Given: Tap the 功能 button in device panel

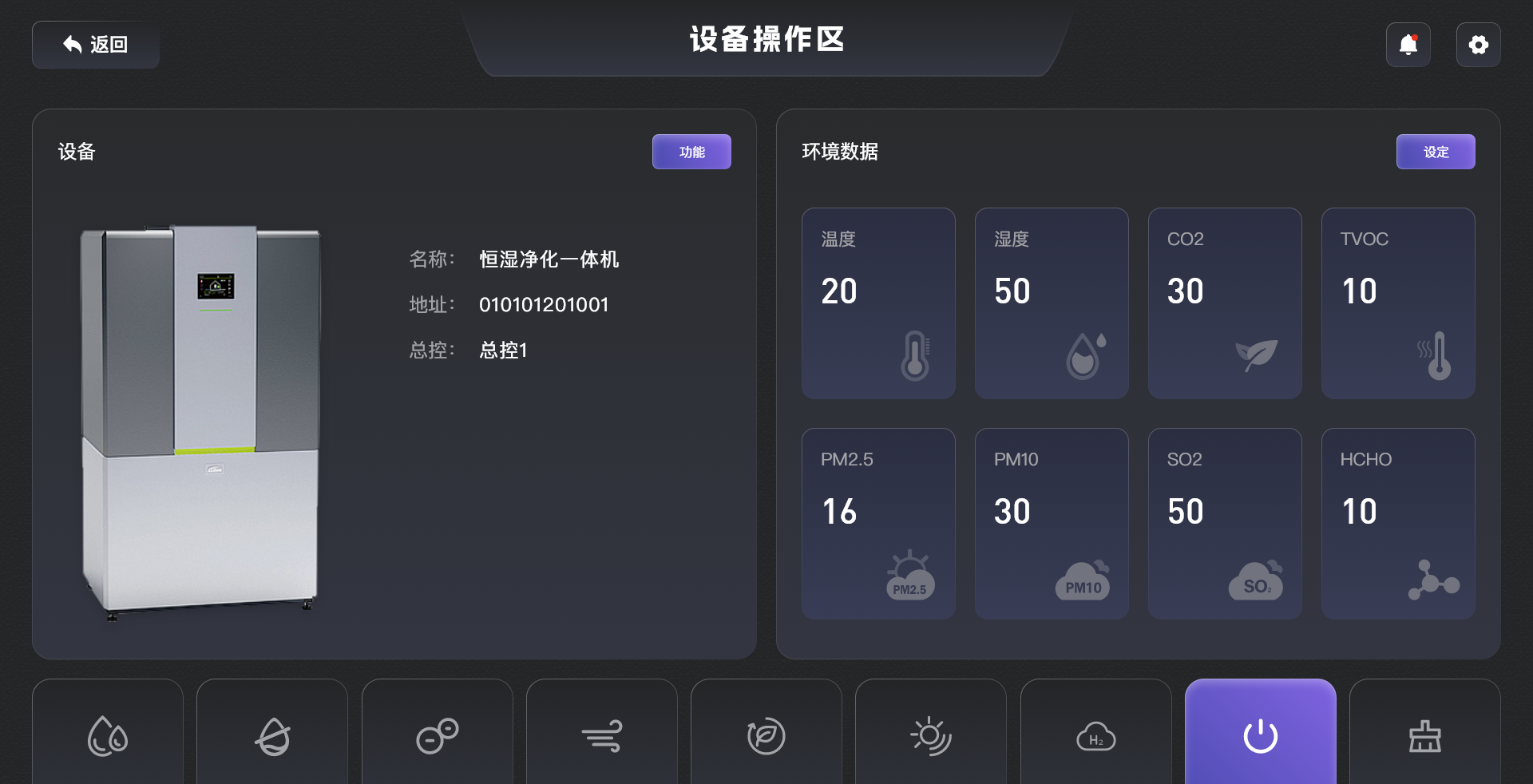Looking at the screenshot, I should coord(691,152).
